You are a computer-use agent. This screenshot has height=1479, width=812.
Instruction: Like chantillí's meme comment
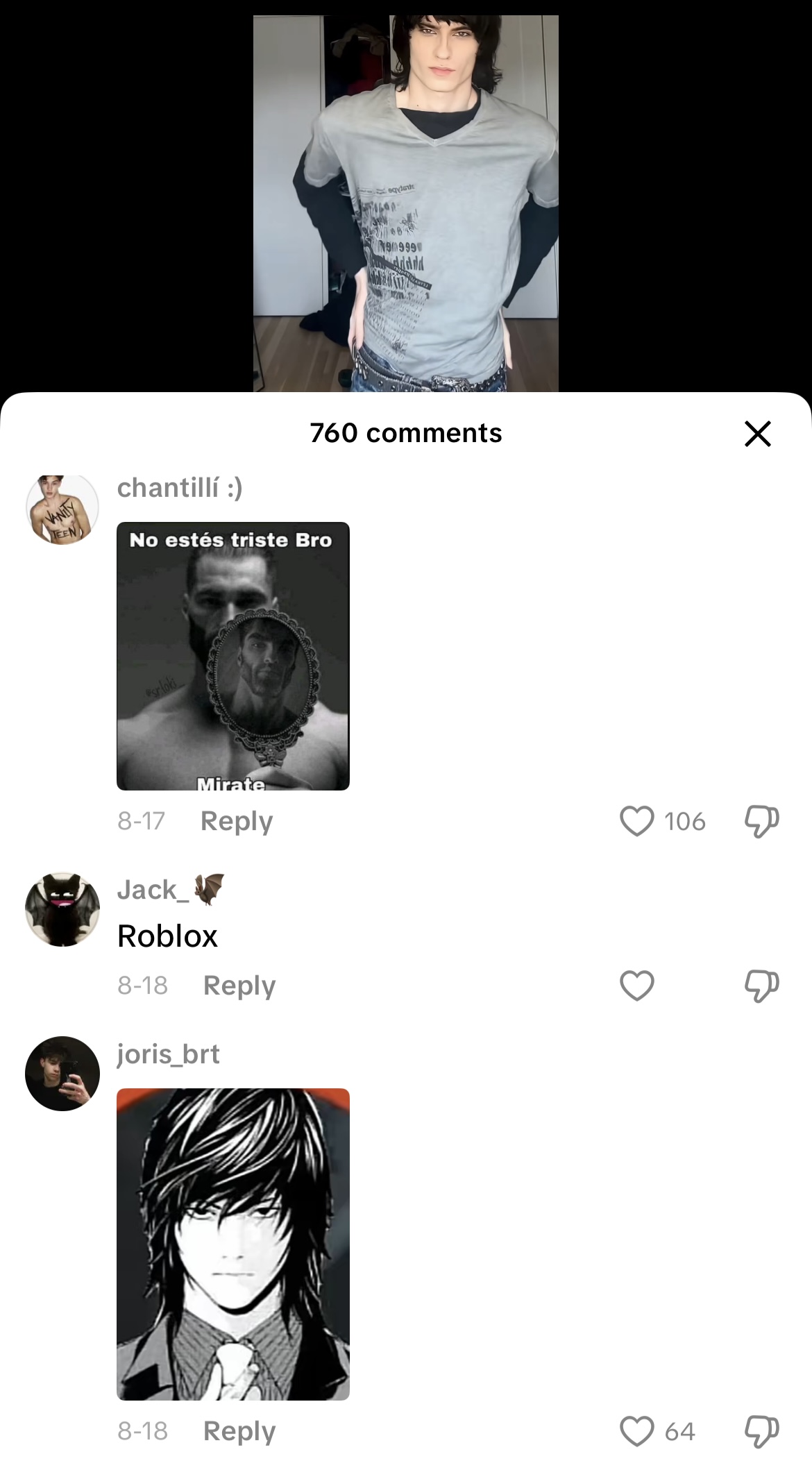pos(636,821)
